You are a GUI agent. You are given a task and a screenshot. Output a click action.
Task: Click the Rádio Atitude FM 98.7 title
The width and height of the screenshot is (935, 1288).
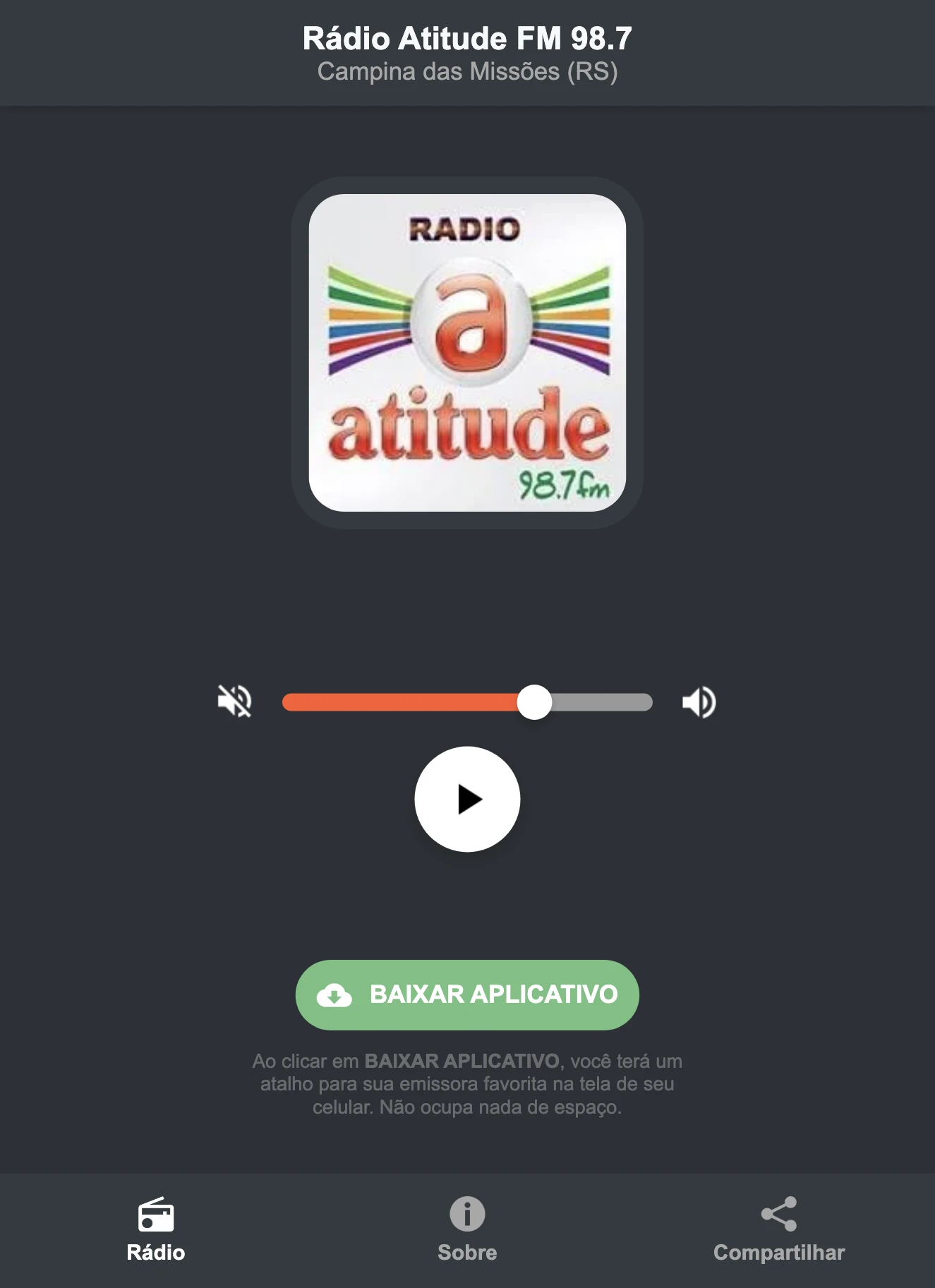coord(467,39)
